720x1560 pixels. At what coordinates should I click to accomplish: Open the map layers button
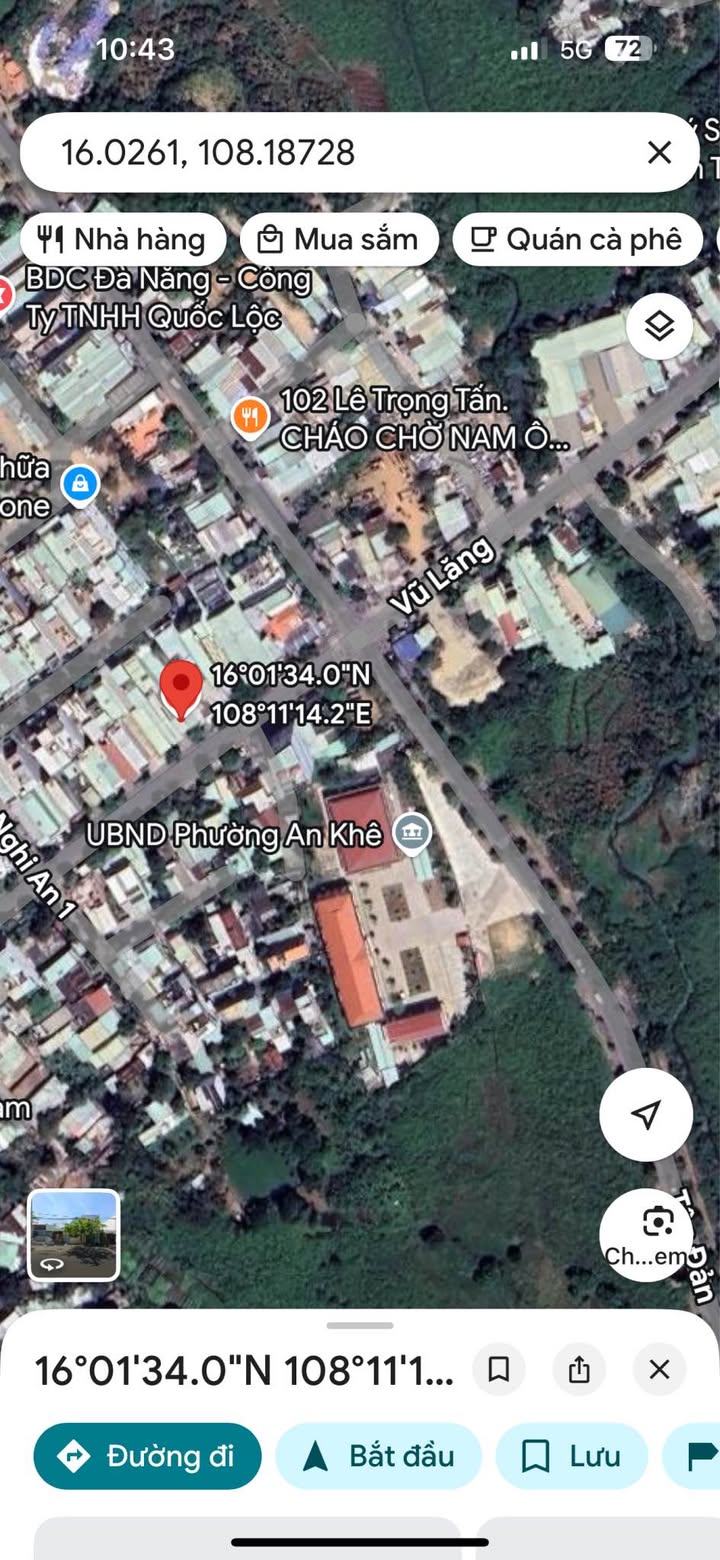click(659, 326)
